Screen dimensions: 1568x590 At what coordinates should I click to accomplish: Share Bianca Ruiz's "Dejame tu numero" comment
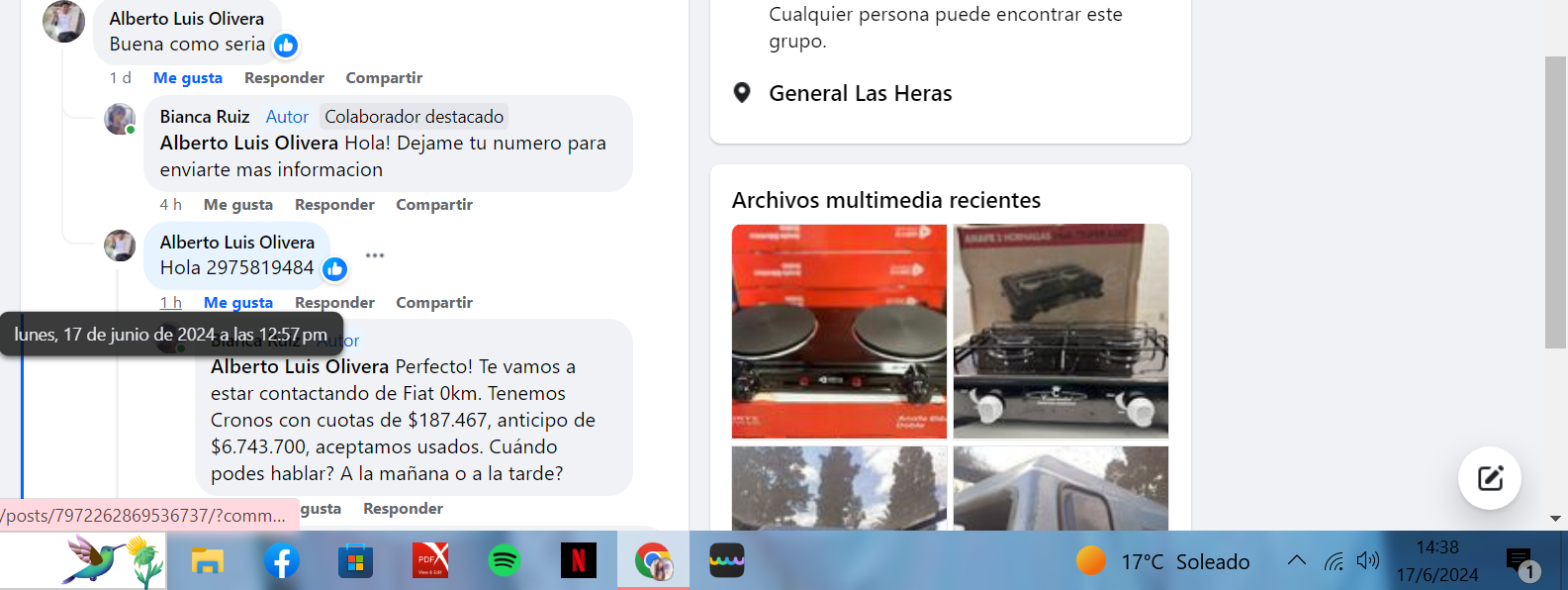coord(434,205)
